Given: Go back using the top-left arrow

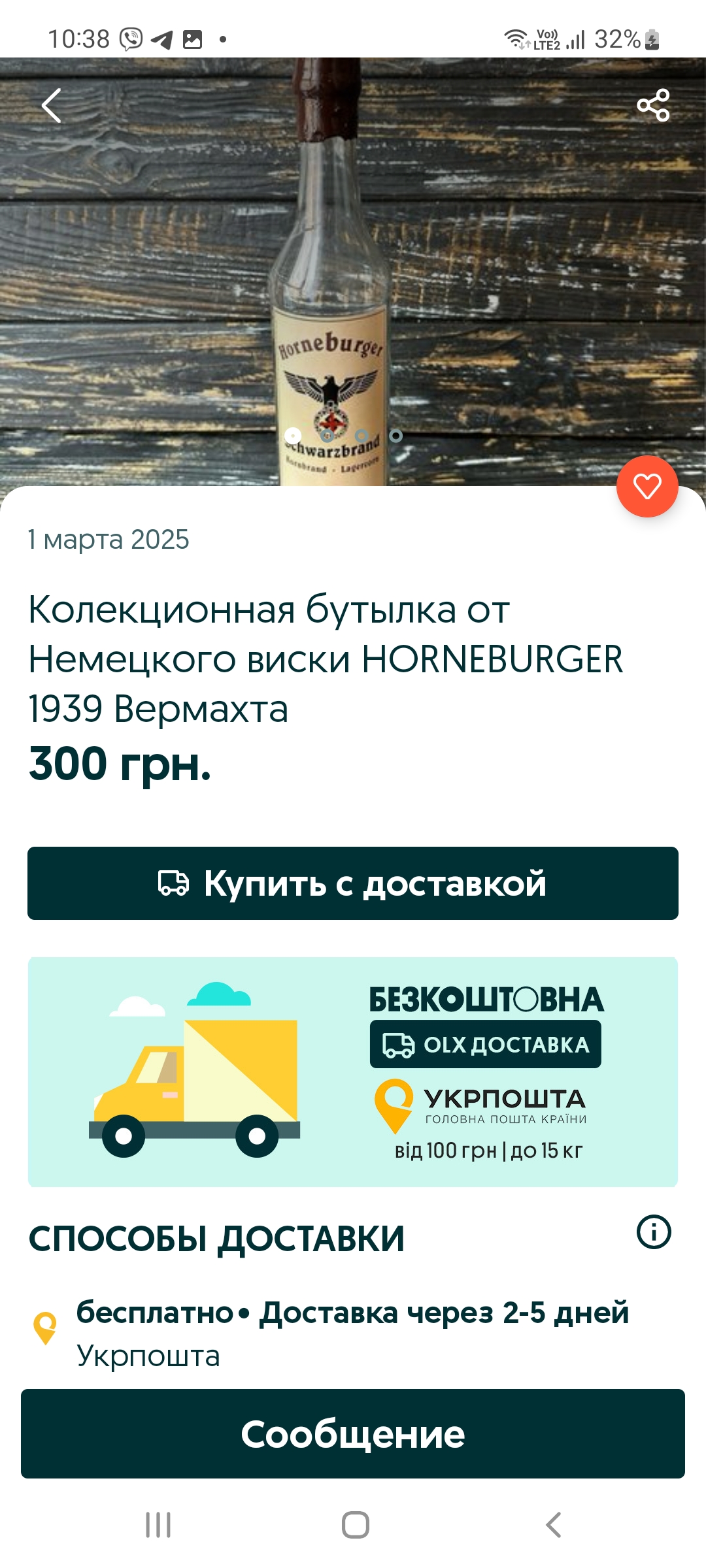Looking at the screenshot, I should [51, 105].
